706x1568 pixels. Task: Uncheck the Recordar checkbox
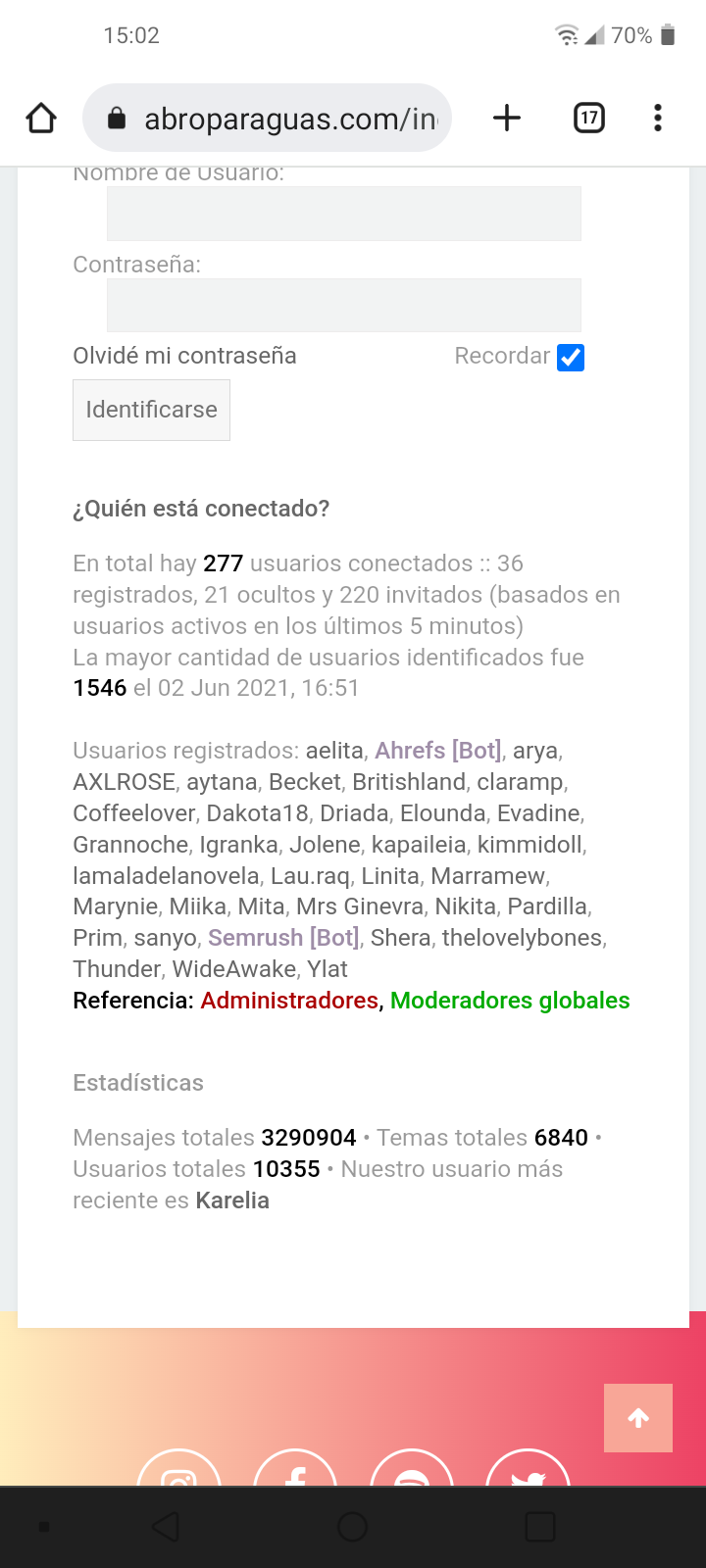(x=571, y=358)
